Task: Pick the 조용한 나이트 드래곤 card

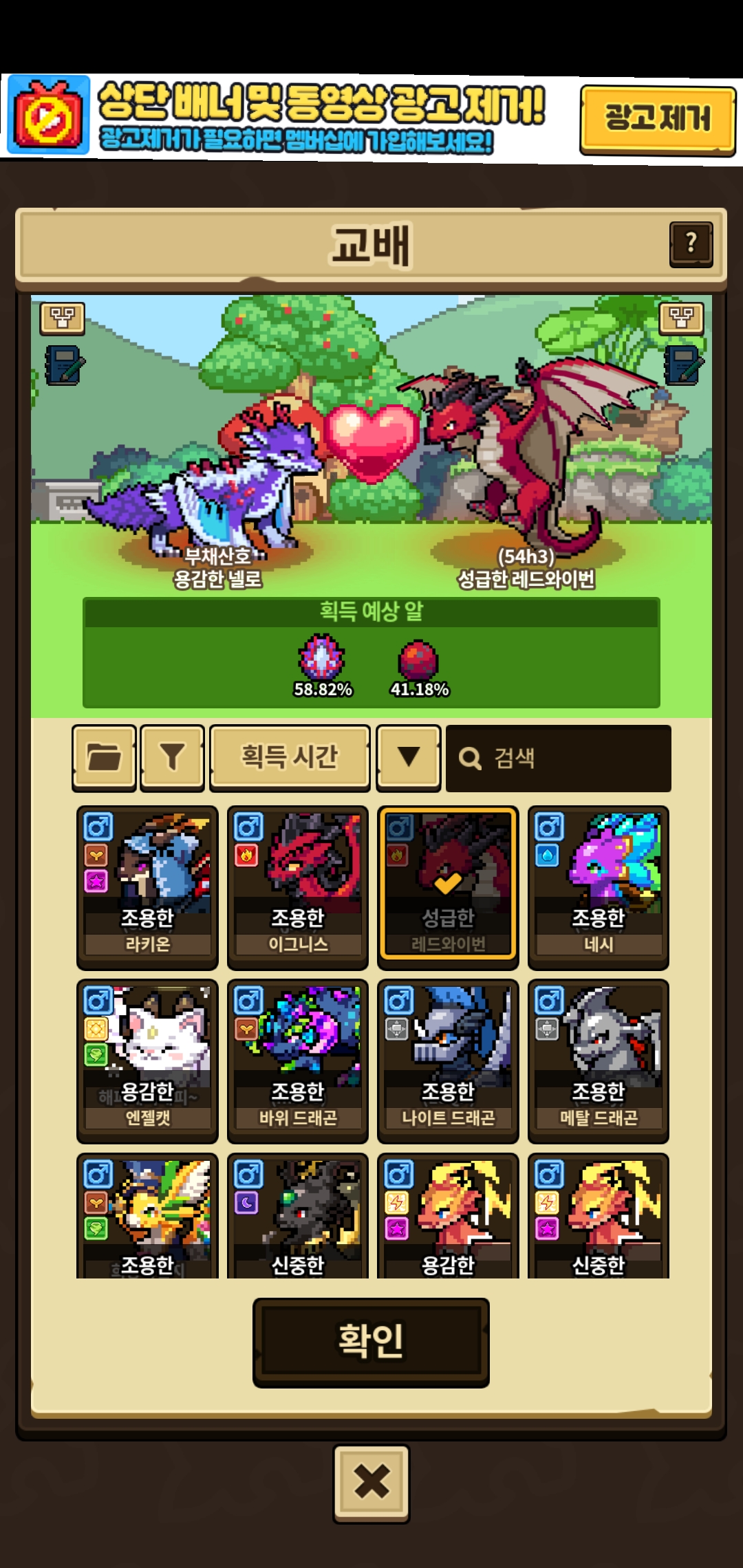Action: coord(447,1060)
